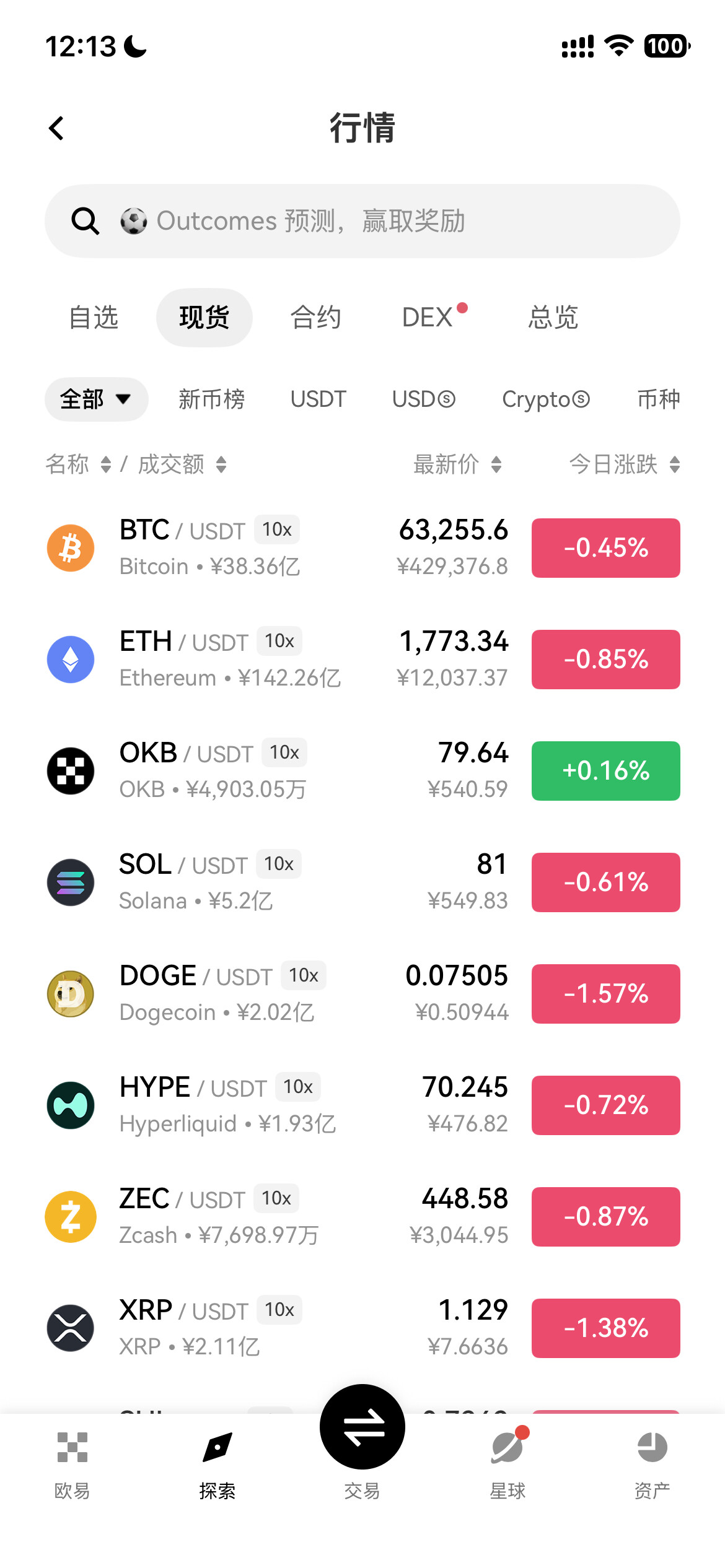This screenshot has height=1568, width=725.
Task: Go back using the top-left arrow
Action: pos(56,129)
